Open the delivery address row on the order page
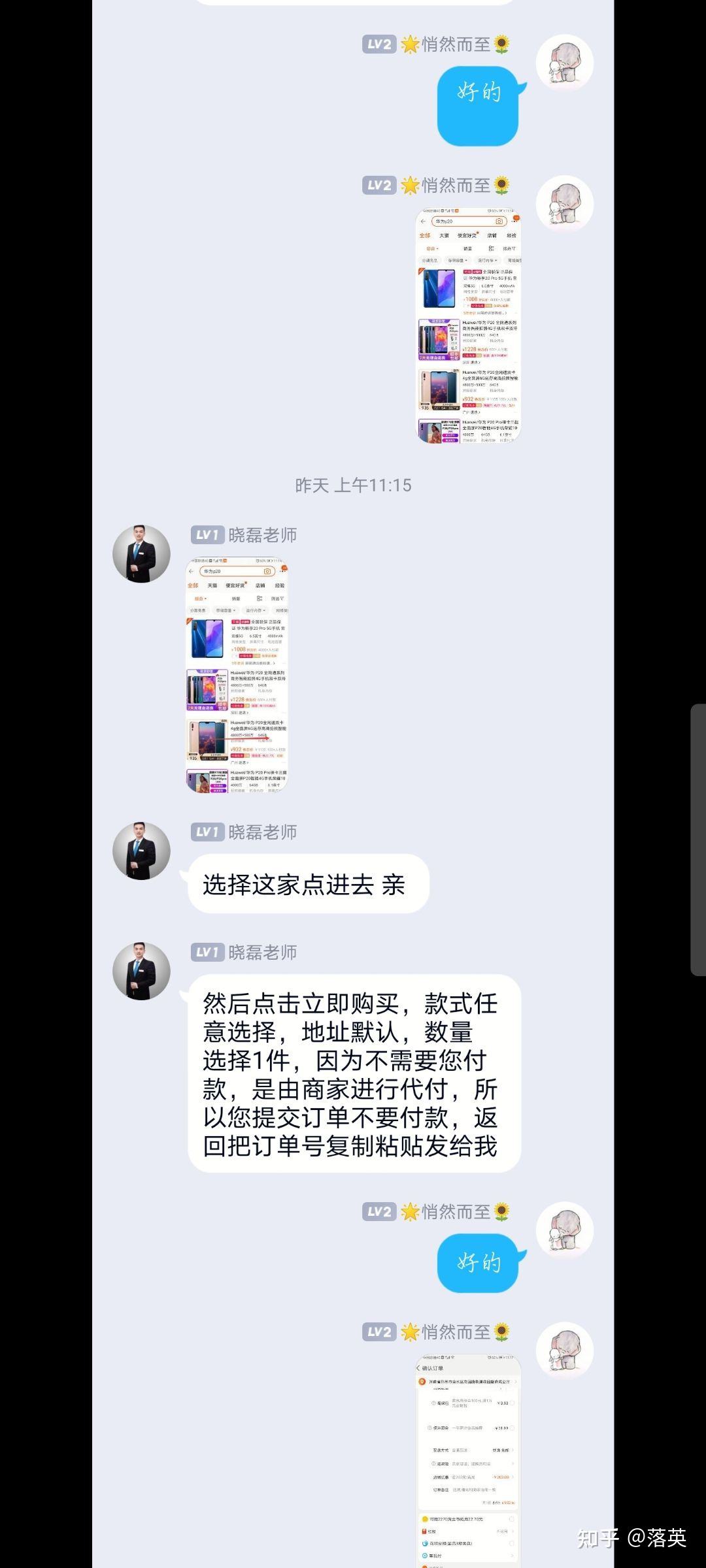The image size is (706, 1568). pos(471,1382)
